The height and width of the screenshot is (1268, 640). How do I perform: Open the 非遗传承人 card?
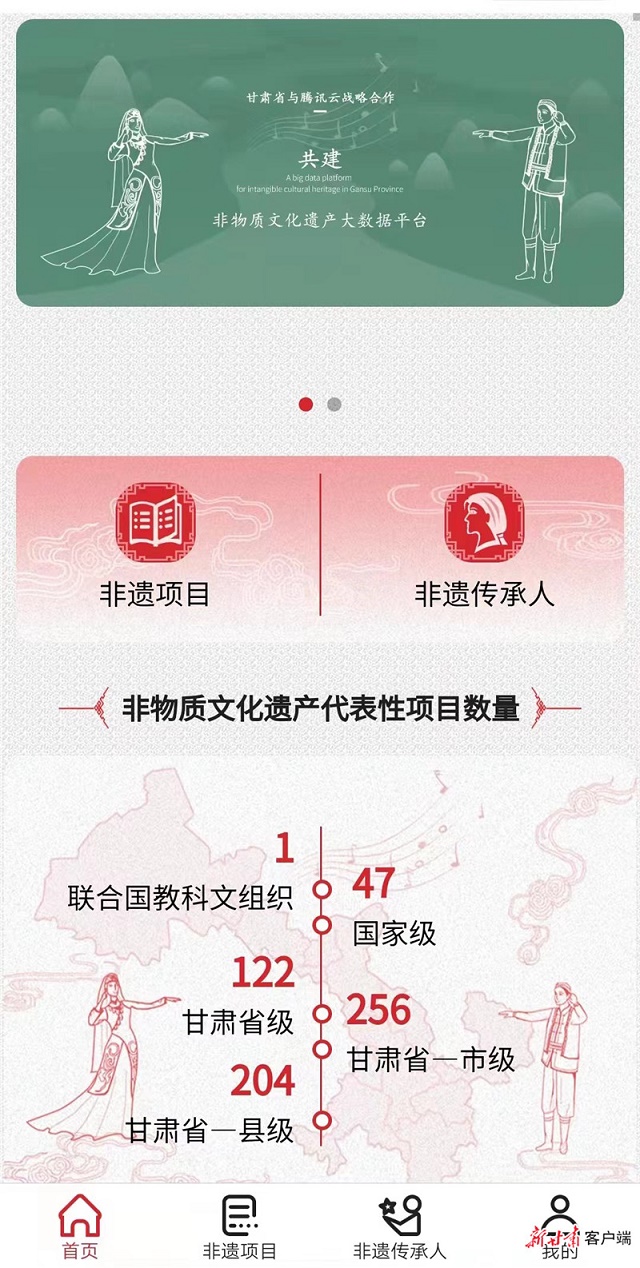(484, 545)
